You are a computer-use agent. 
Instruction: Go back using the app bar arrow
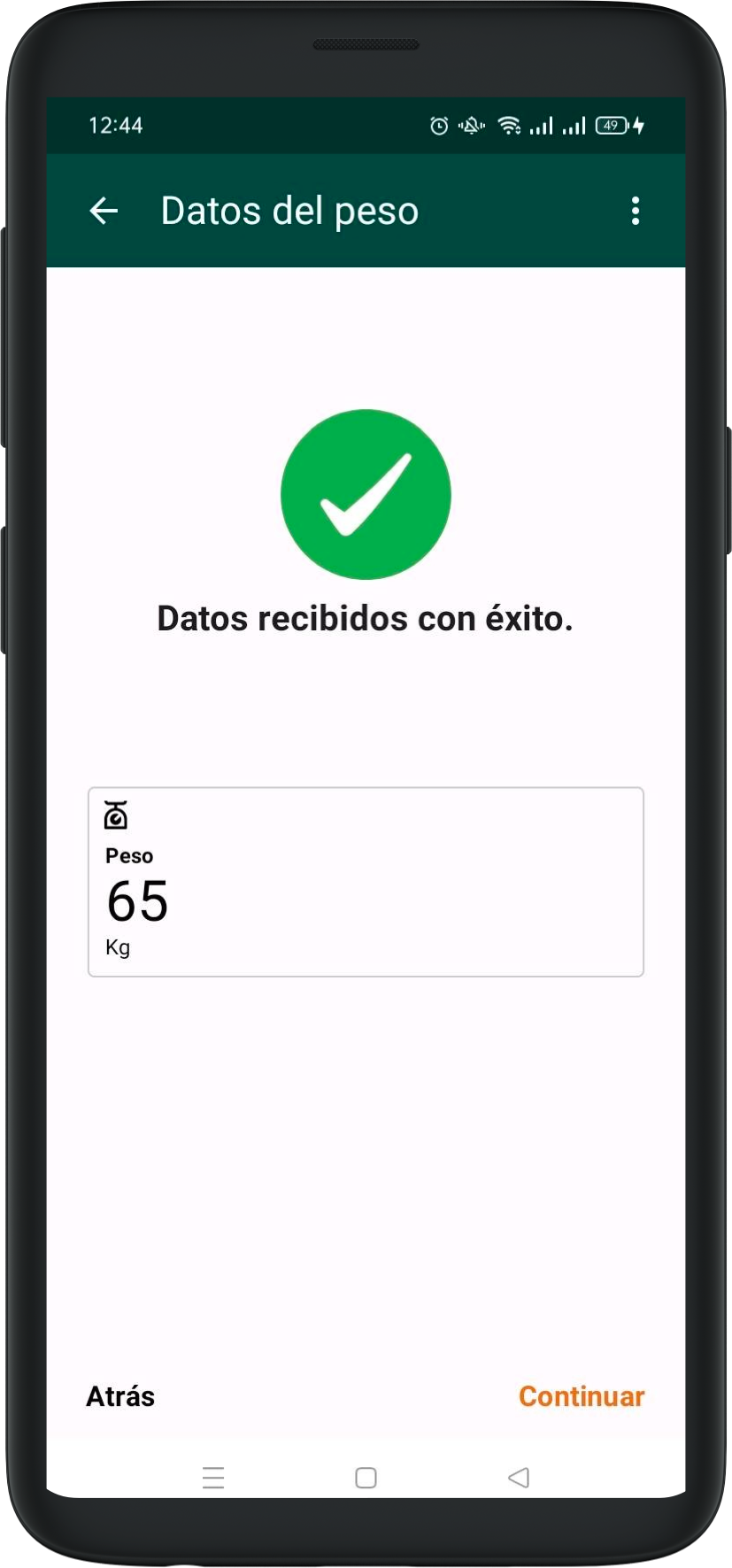point(104,211)
